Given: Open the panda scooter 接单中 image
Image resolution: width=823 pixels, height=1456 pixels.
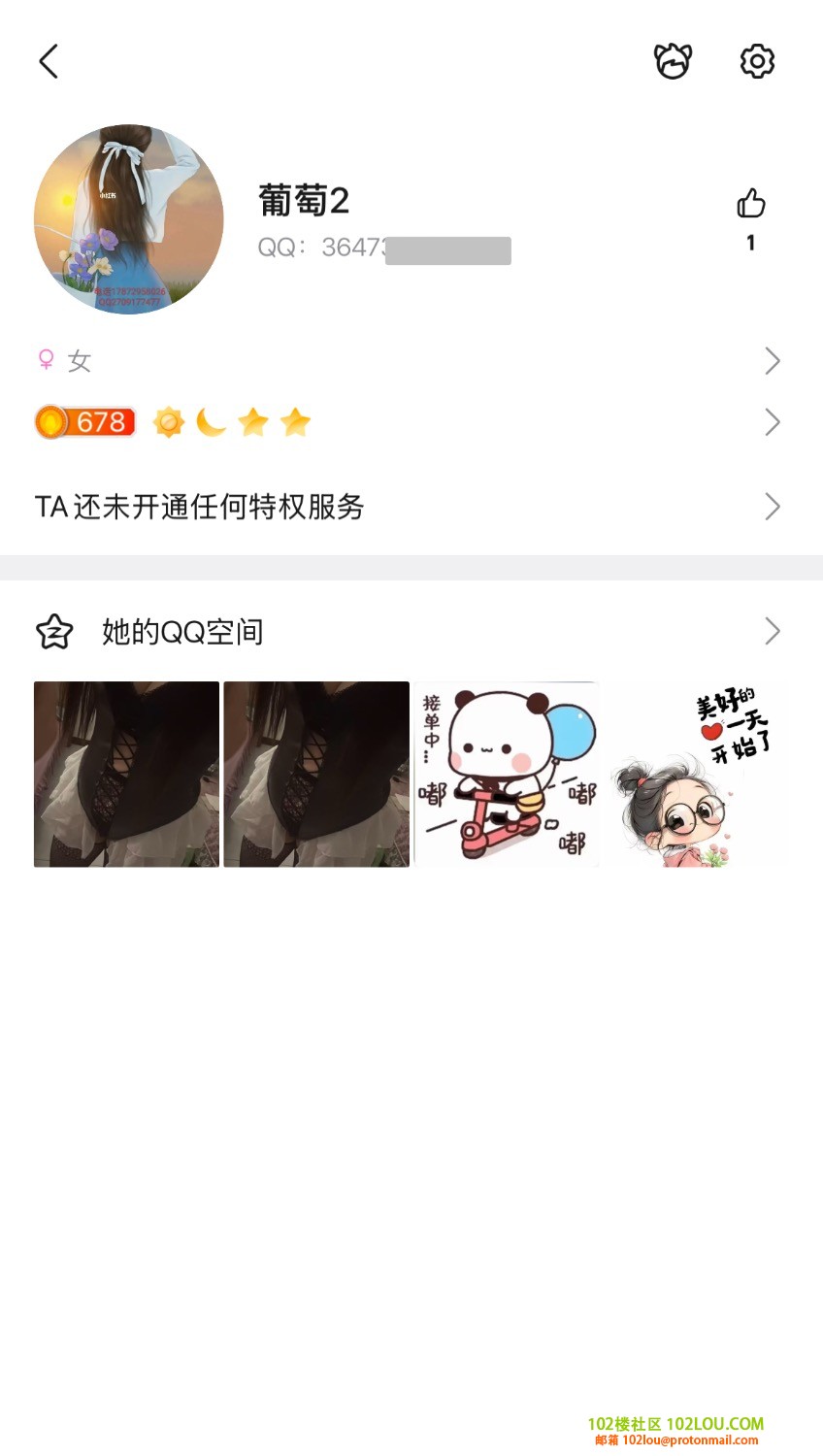Looking at the screenshot, I should pyautogui.click(x=507, y=774).
